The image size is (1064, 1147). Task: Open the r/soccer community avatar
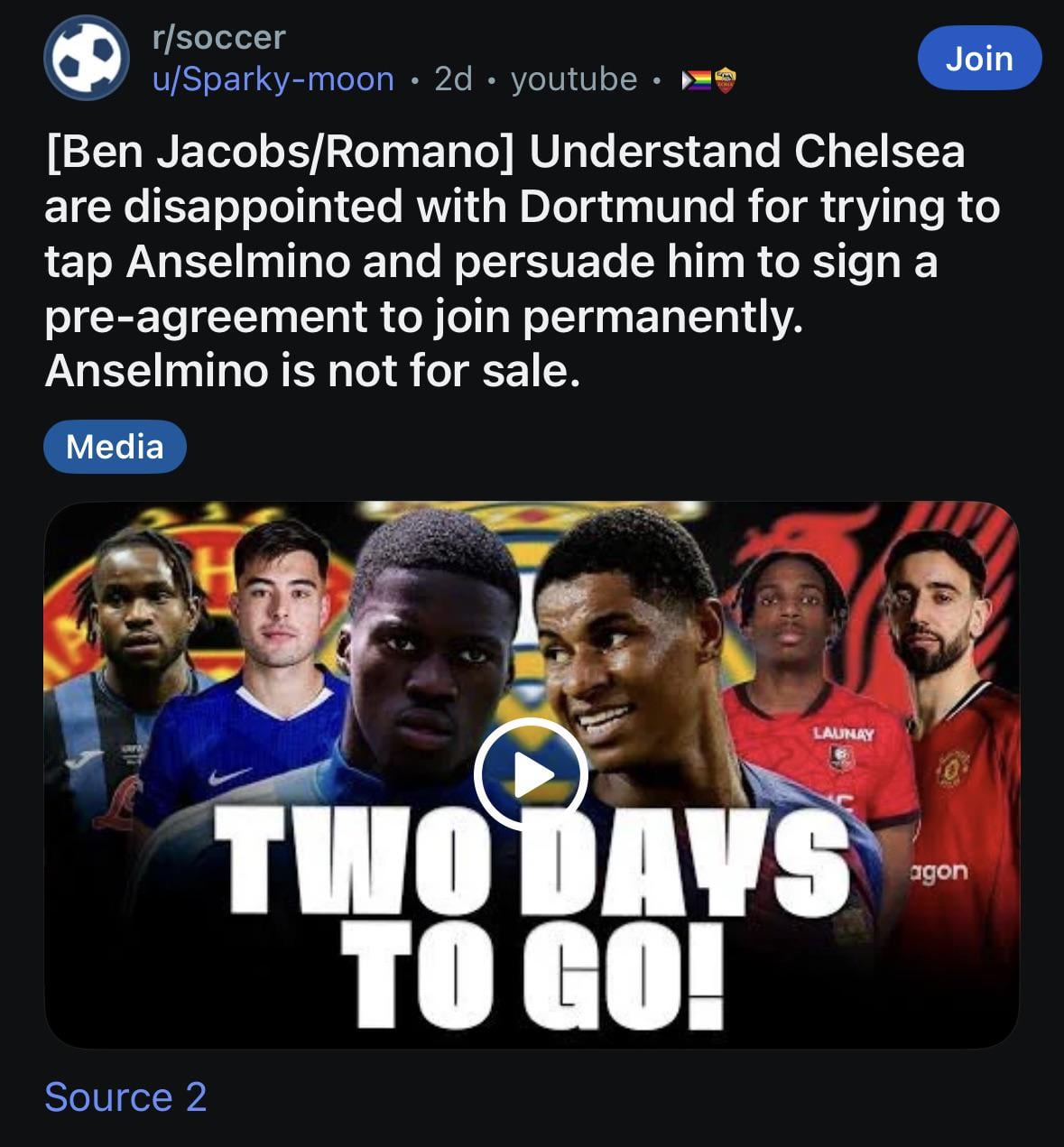pyautogui.click(x=87, y=58)
